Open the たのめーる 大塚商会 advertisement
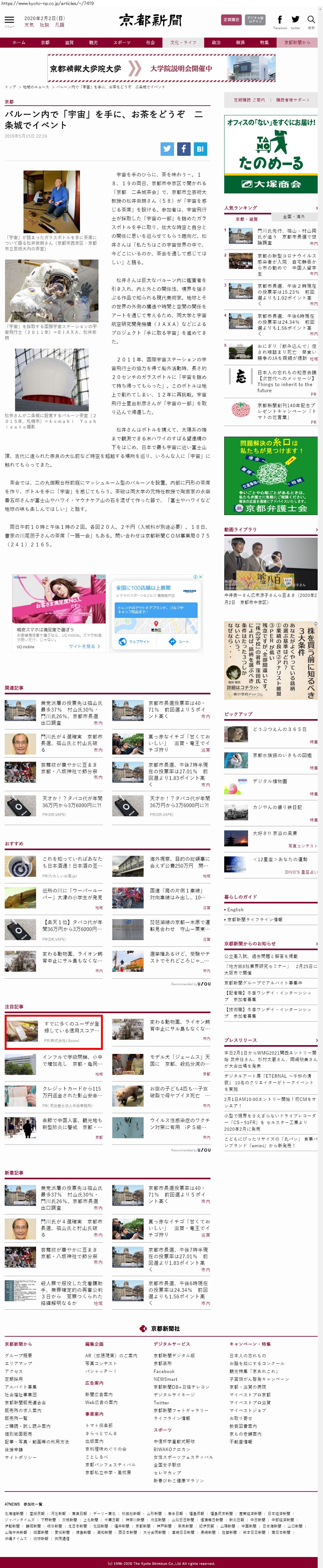Screen dimensions: 323x1568 tap(271, 155)
